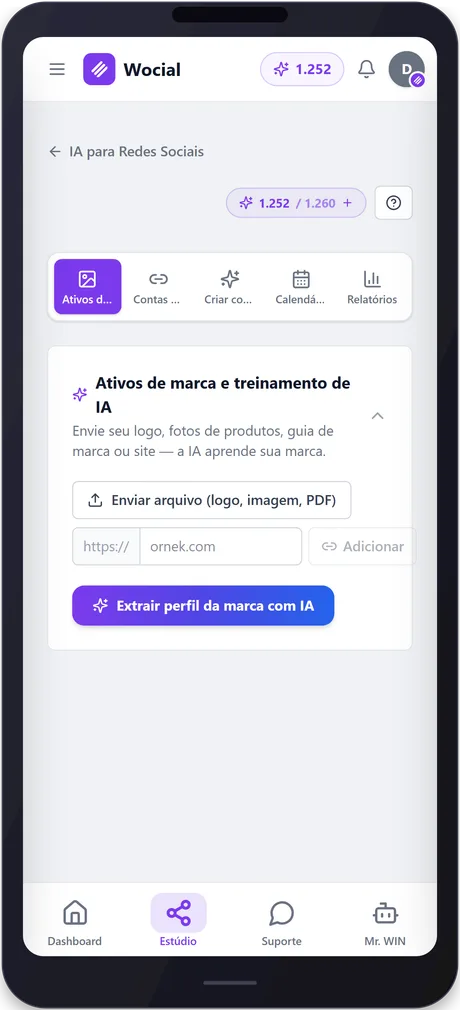Tap Enviar arquivo (logo, imagem, PDF)
460x1010 pixels.
(x=211, y=500)
